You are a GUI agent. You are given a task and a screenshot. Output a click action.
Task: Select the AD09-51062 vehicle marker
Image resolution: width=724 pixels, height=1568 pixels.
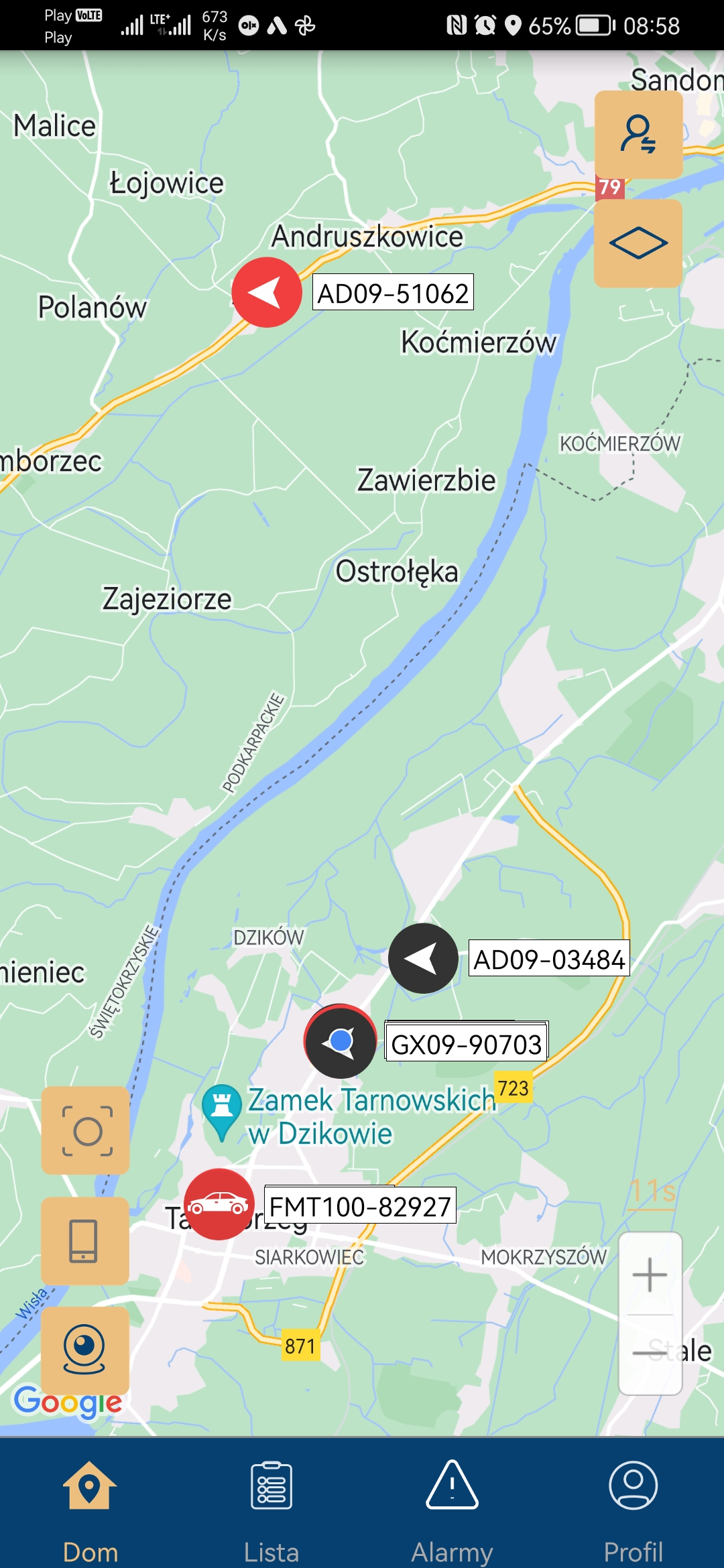[267, 292]
